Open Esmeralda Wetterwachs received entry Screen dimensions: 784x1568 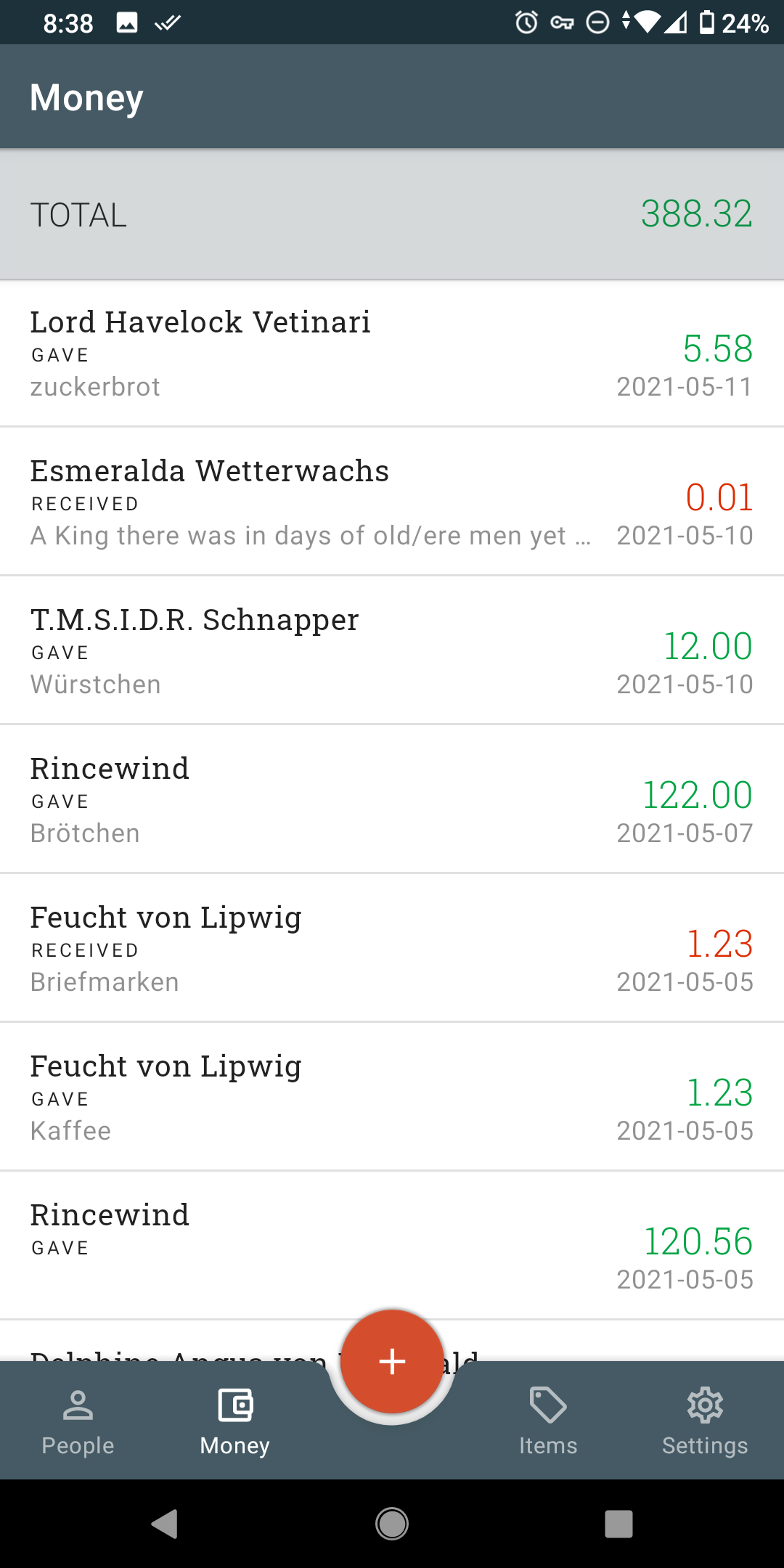point(392,502)
